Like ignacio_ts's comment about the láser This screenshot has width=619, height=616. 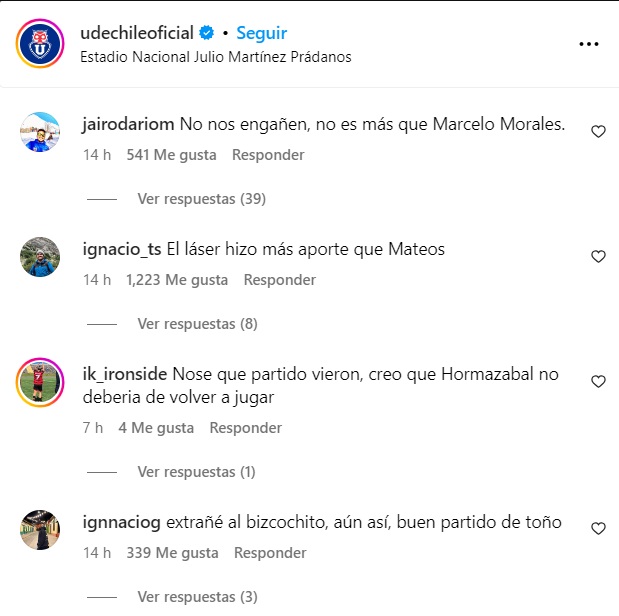(598, 257)
